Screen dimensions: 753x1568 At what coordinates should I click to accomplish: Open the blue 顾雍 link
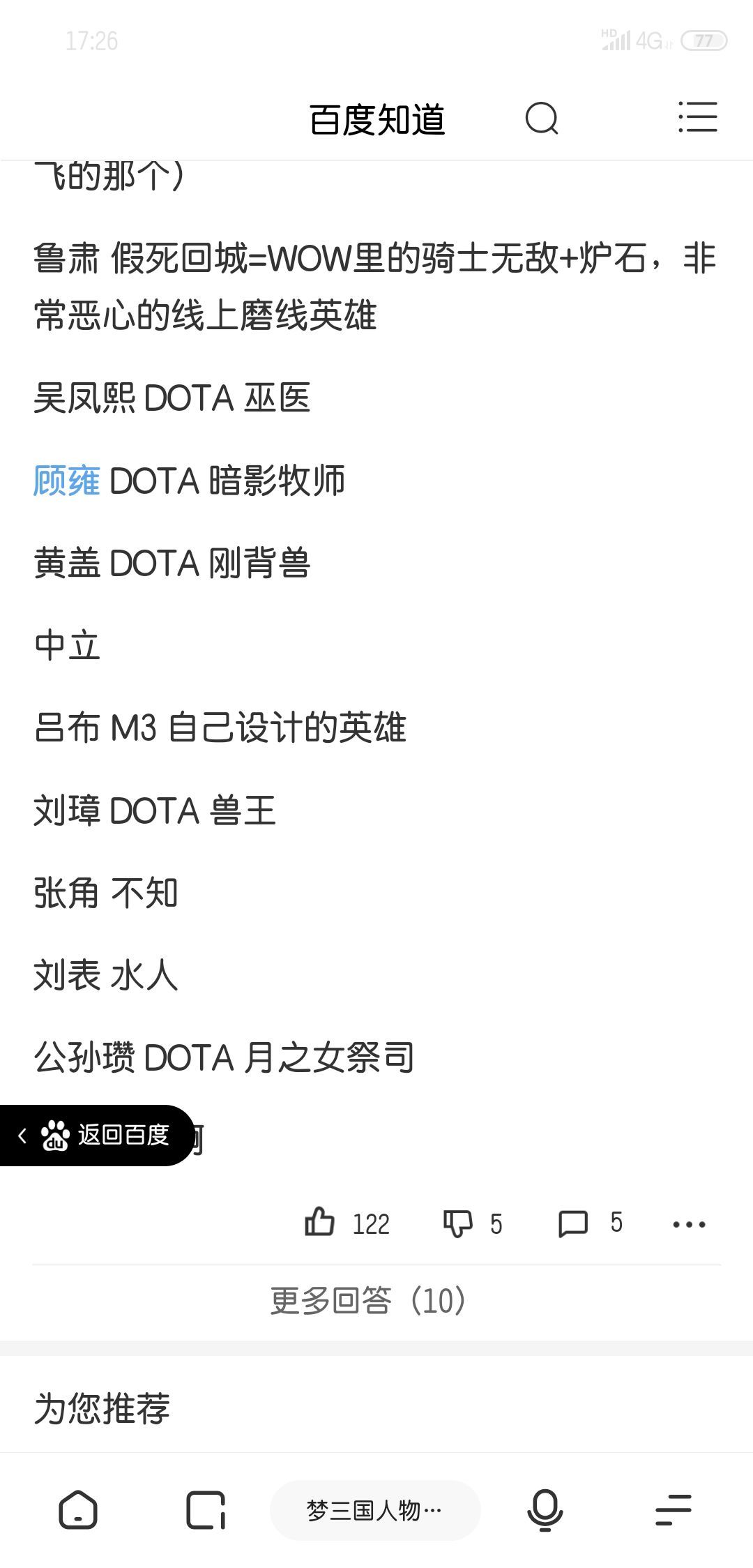(67, 481)
